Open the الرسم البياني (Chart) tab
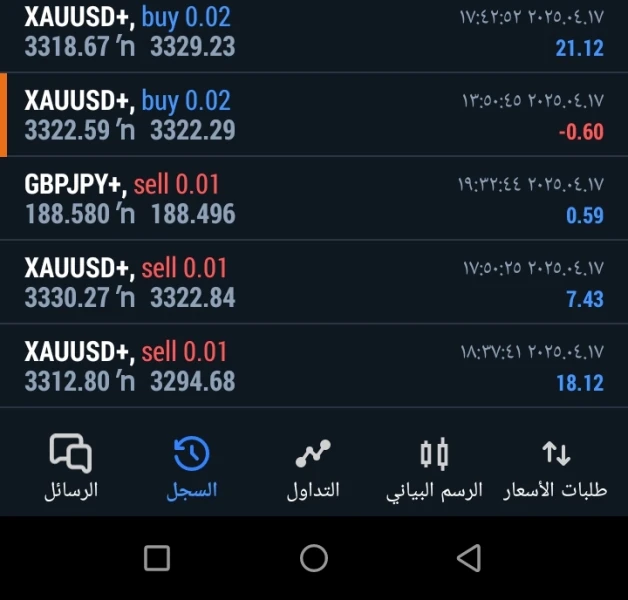 435,467
